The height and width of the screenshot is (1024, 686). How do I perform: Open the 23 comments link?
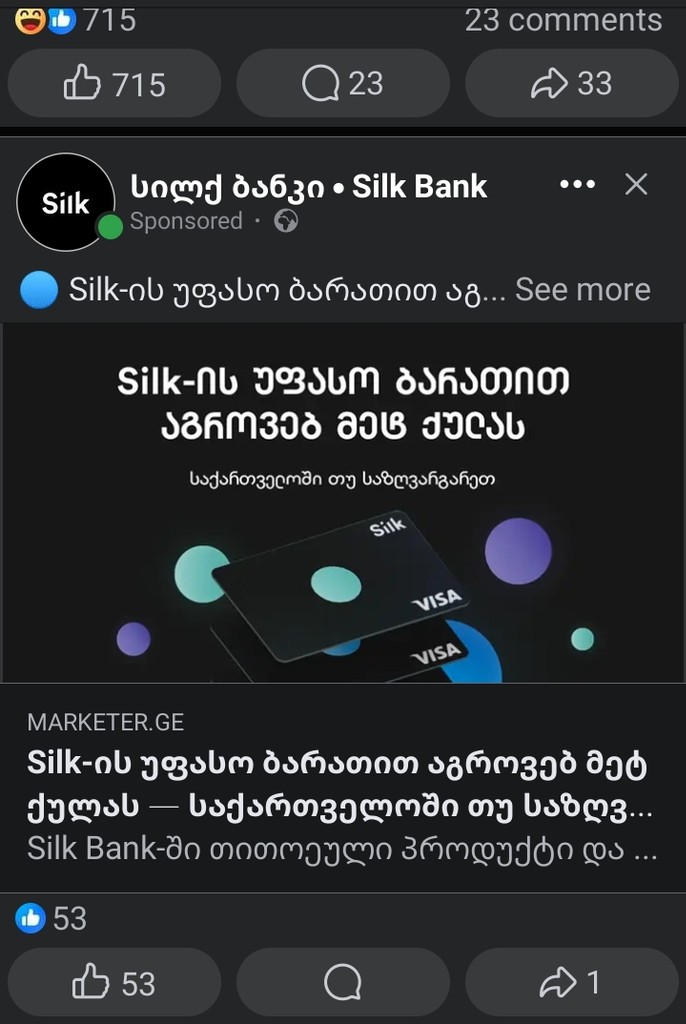pyautogui.click(x=562, y=20)
